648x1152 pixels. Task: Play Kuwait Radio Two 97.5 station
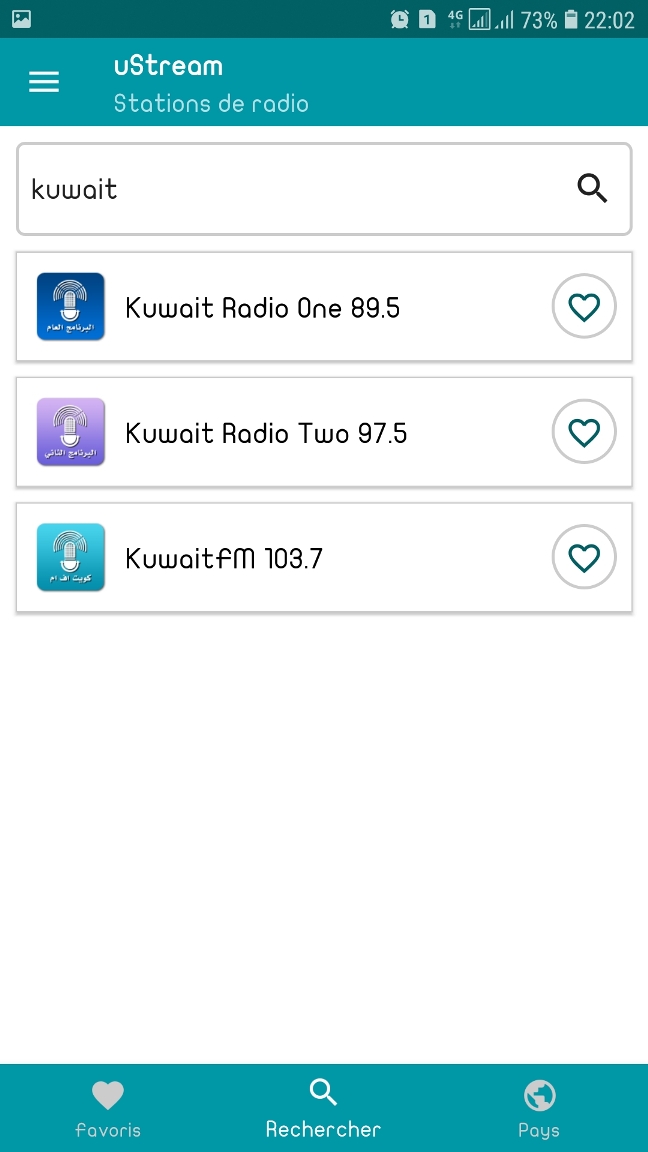point(266,433)
